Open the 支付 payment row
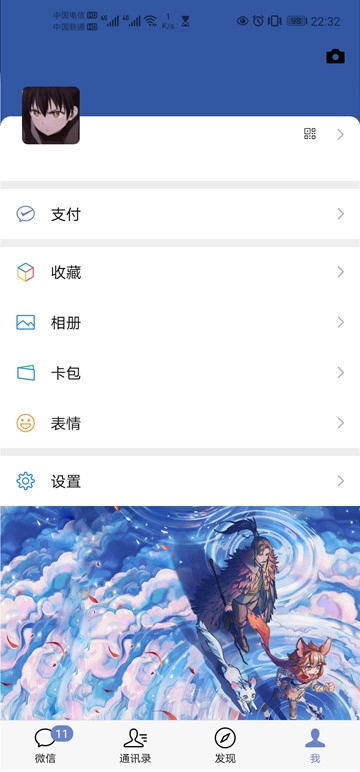 pyautogui.click(x=180, y=214)
